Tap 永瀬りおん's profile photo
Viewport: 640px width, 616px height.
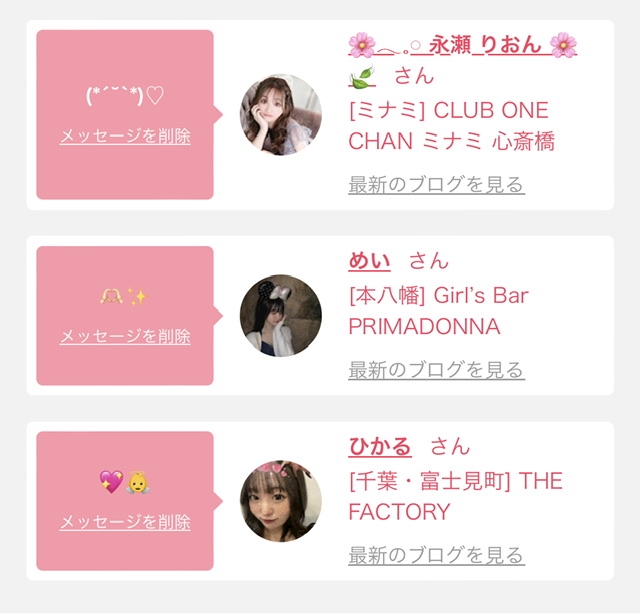tap(281, 115)
